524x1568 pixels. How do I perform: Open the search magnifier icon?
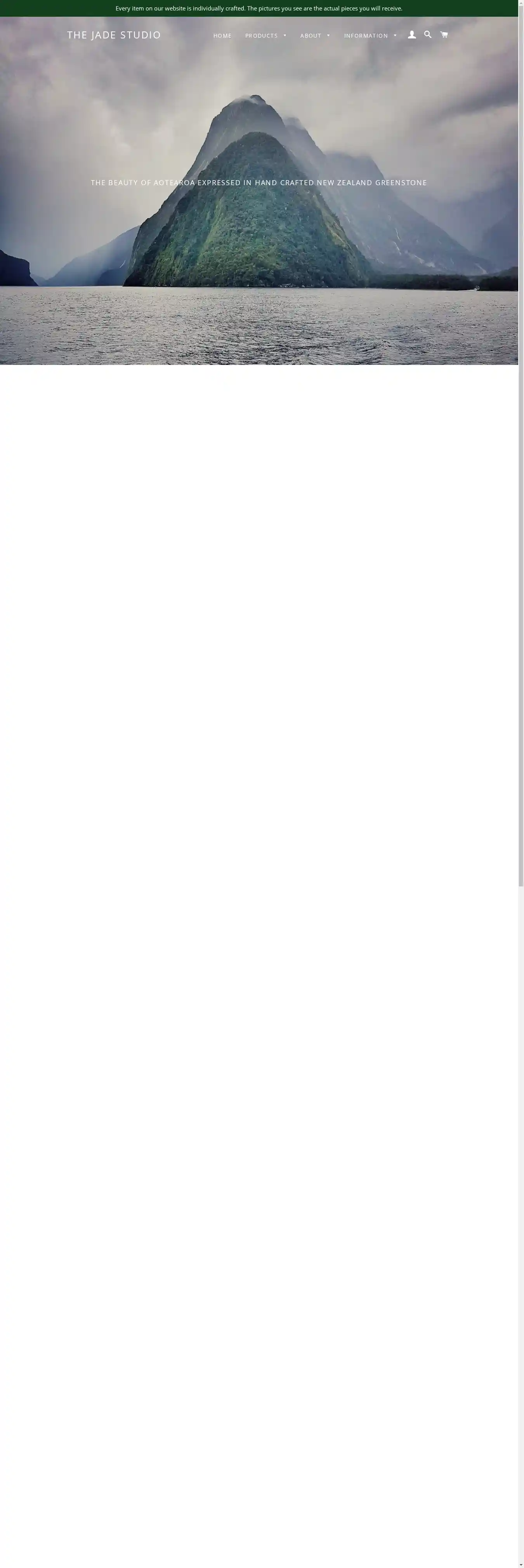pos(428,35)
